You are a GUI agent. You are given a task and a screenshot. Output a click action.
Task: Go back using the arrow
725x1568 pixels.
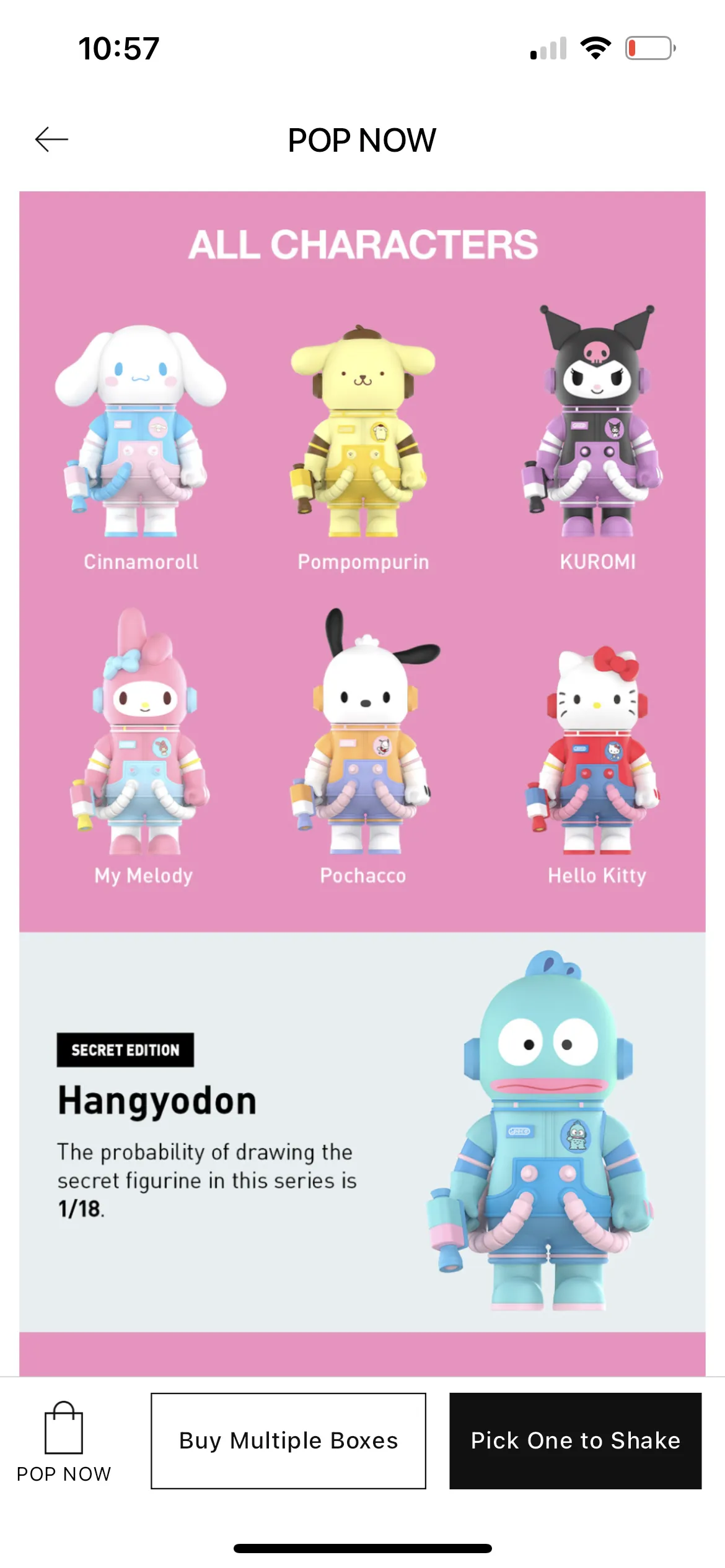coord(51,139)
